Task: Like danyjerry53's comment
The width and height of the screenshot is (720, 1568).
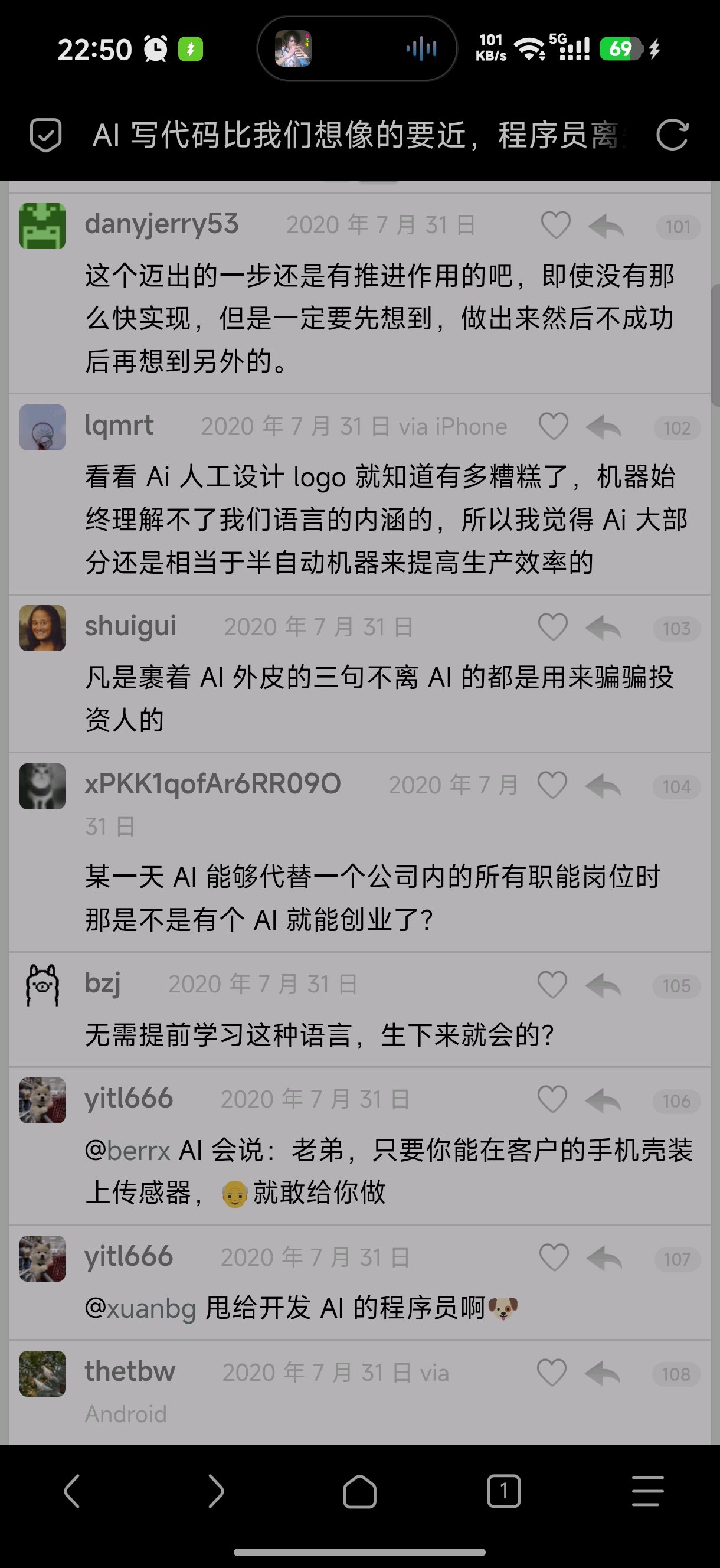Action: click(556, 225)
